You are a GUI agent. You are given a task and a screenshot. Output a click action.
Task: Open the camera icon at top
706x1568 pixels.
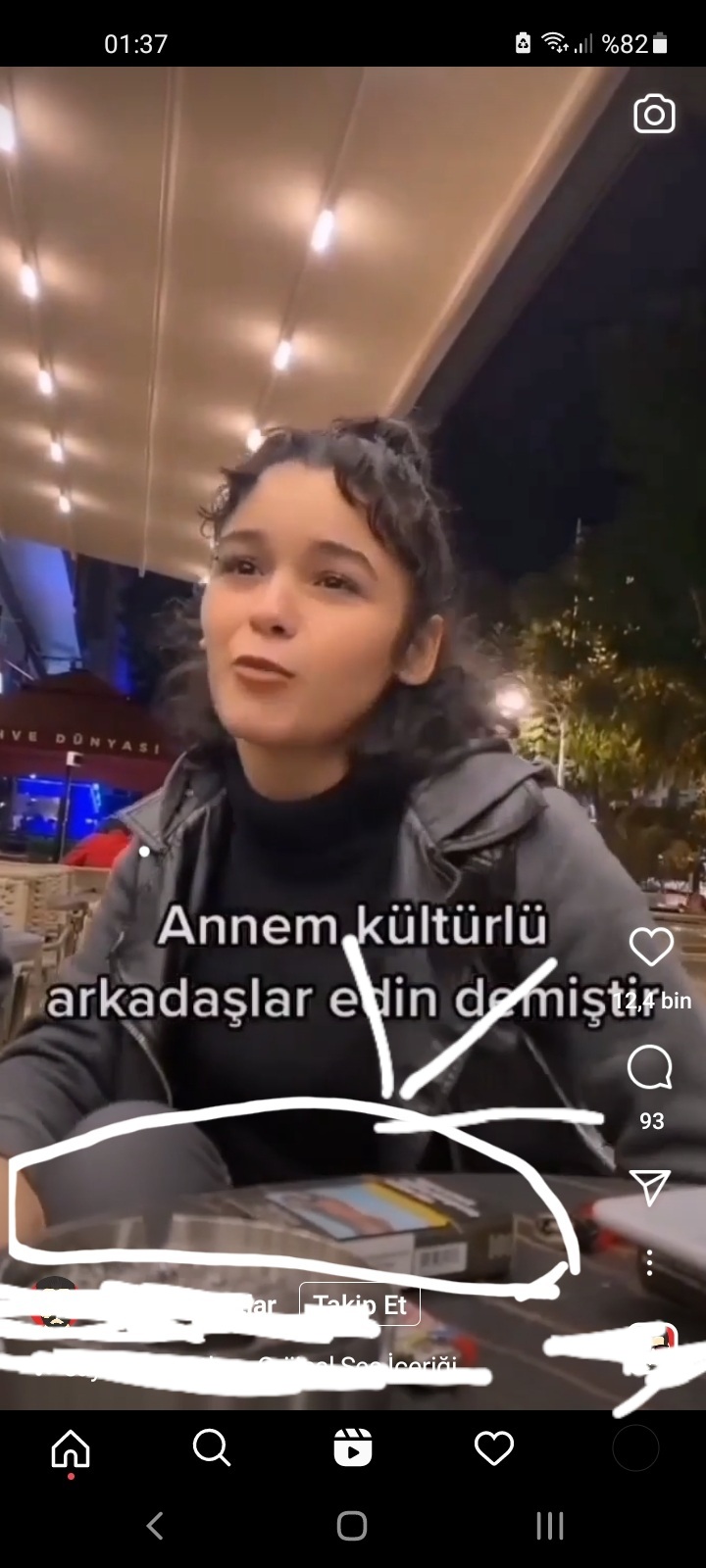tap(654, 115)
